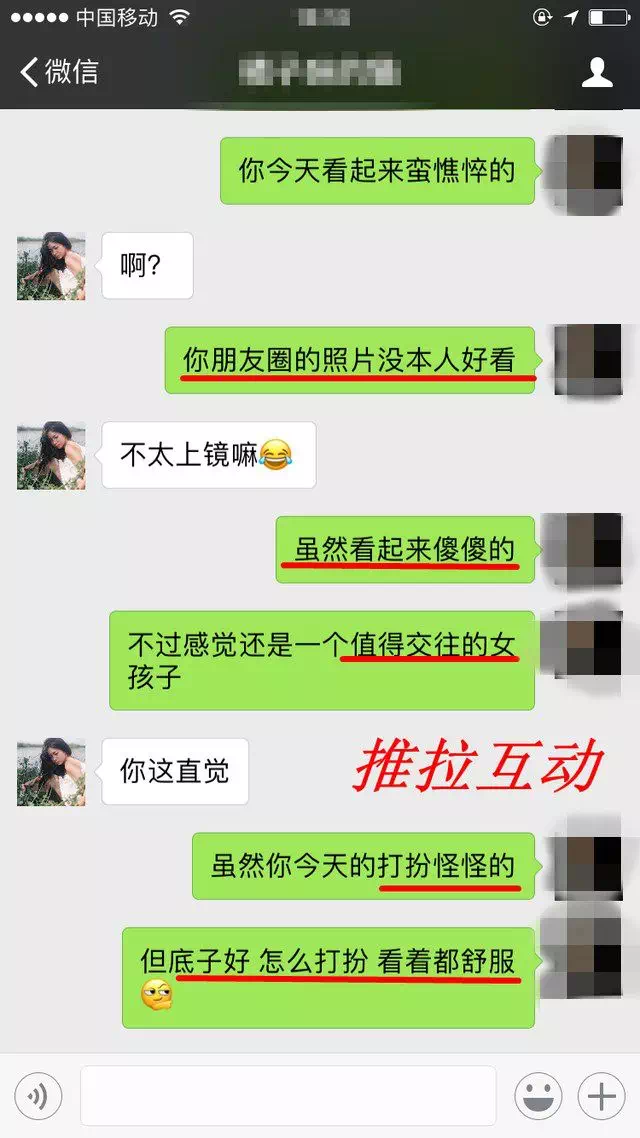Screen dimensions: 640x1138
Task: Focus the message text field
Action: 288,1096
